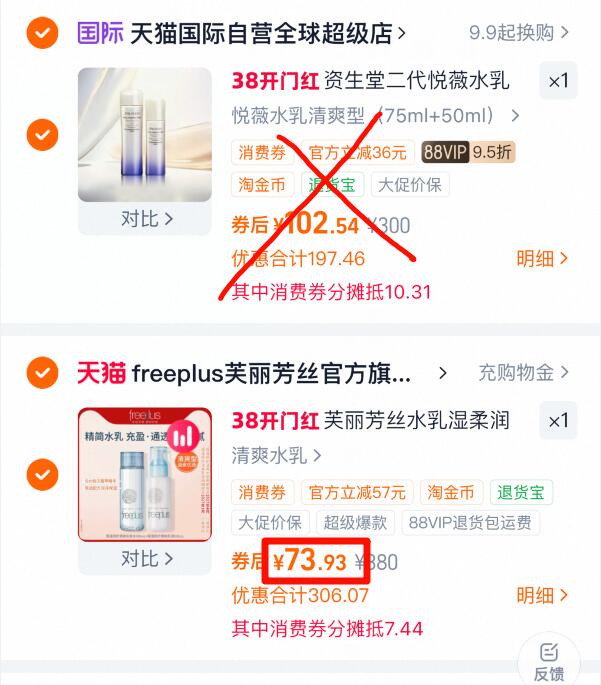View 明细 for 优惠合计306.07
The width and height of the screenshot is (601, 685).
[x=542, y=596]
